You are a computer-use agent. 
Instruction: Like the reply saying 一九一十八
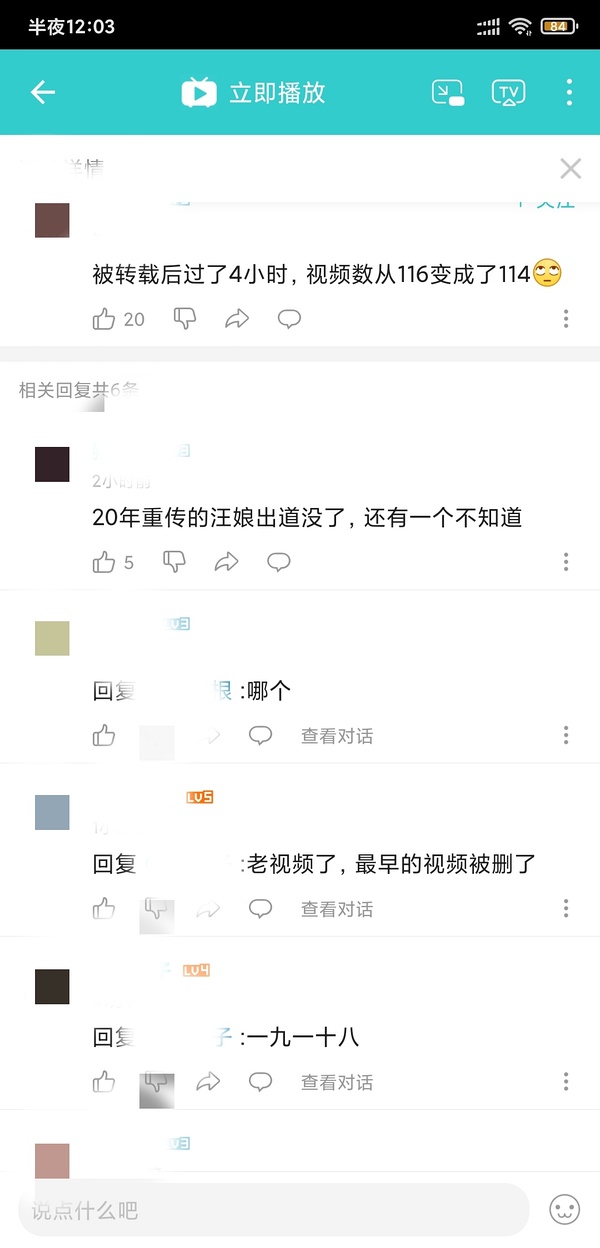104,1082
